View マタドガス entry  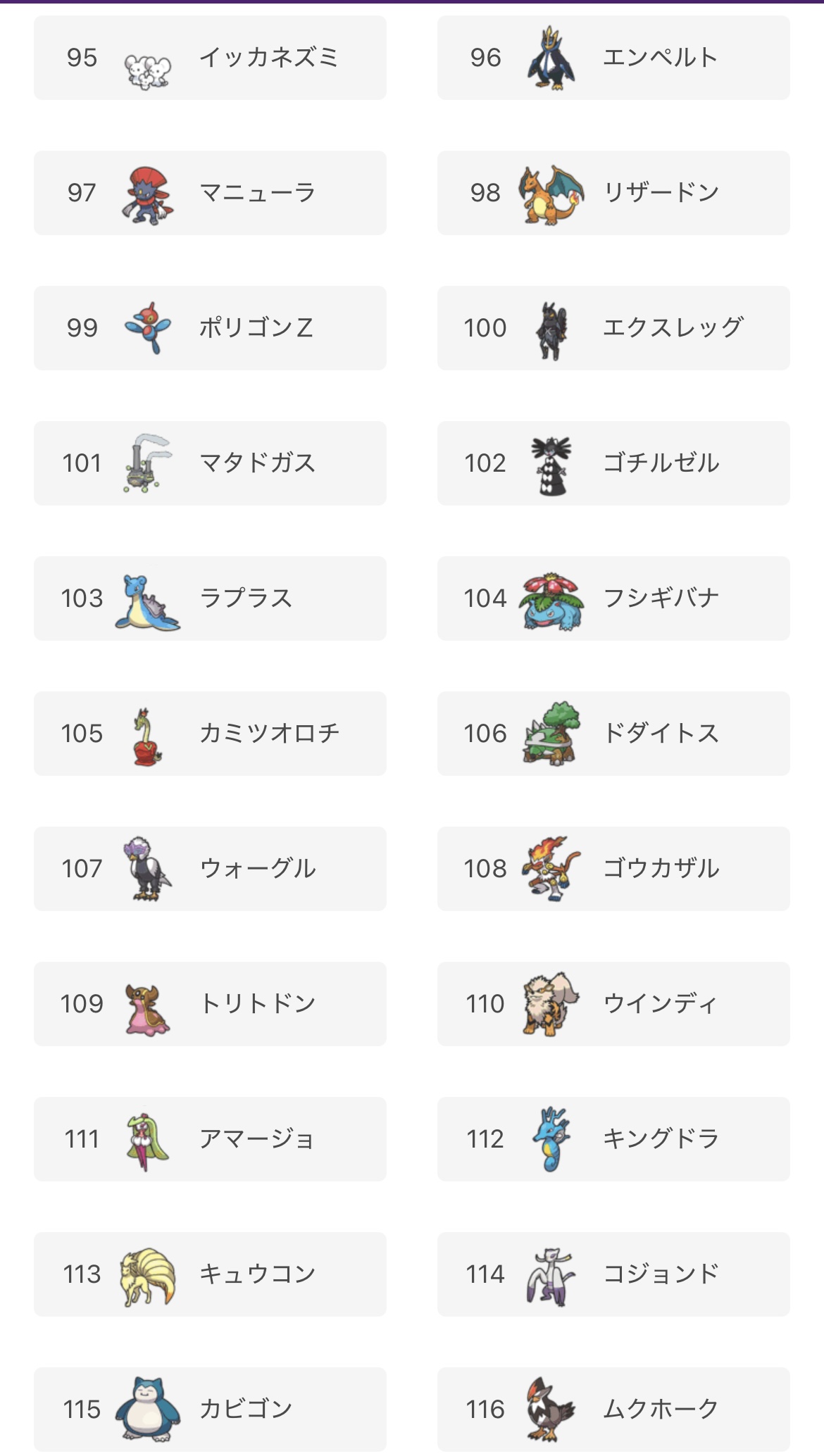[210, 463]
